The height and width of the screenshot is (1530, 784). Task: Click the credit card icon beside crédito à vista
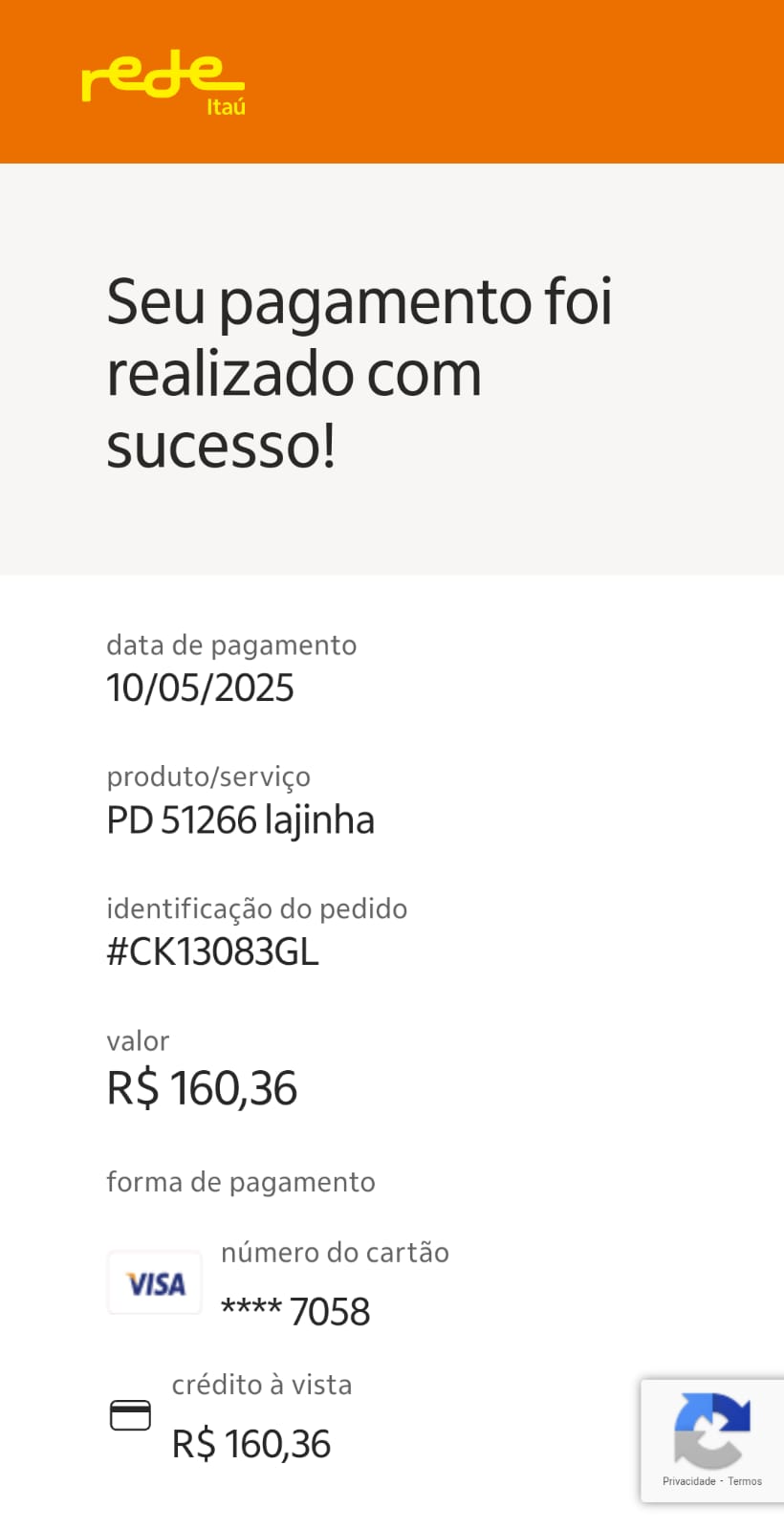click(131, 1416)
